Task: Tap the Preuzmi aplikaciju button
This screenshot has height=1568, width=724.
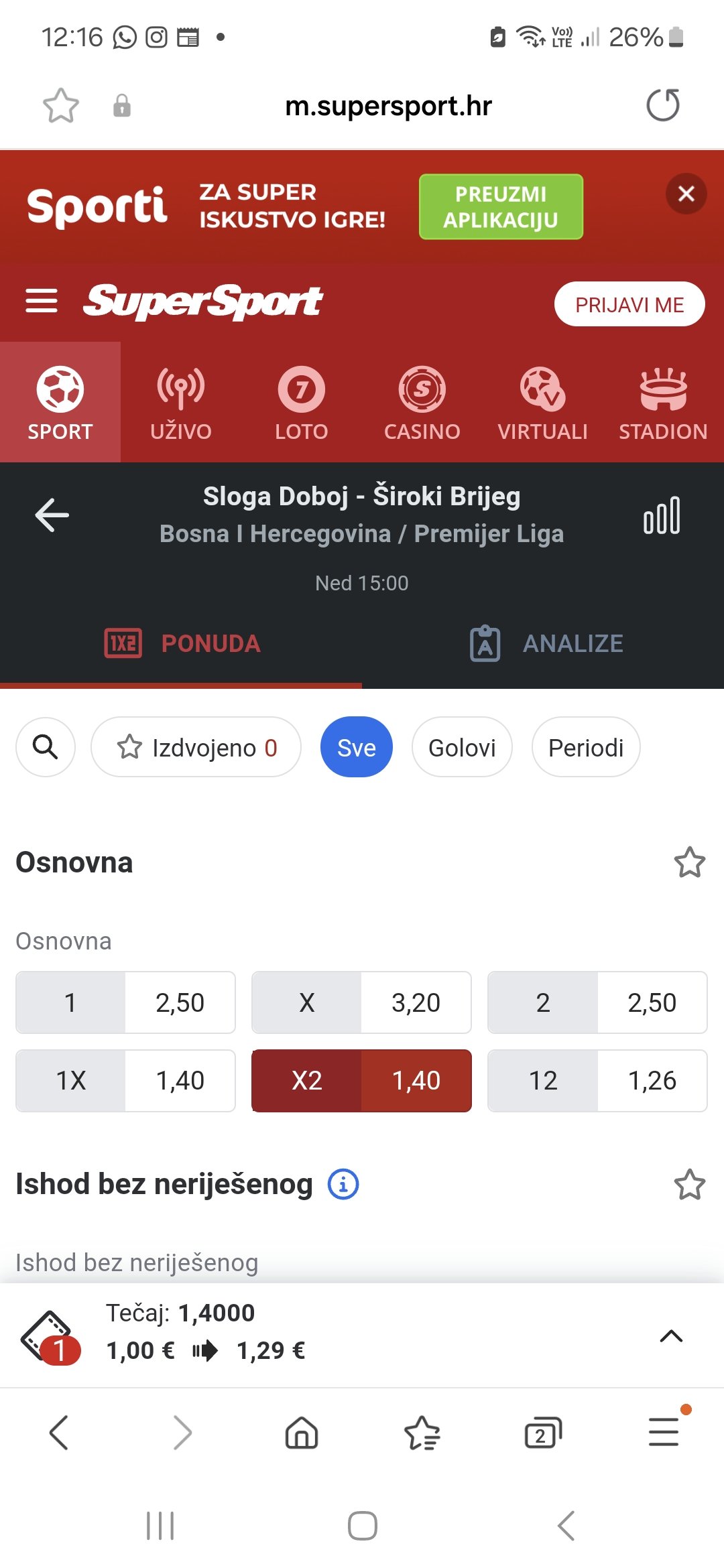Action: (501, 207)
